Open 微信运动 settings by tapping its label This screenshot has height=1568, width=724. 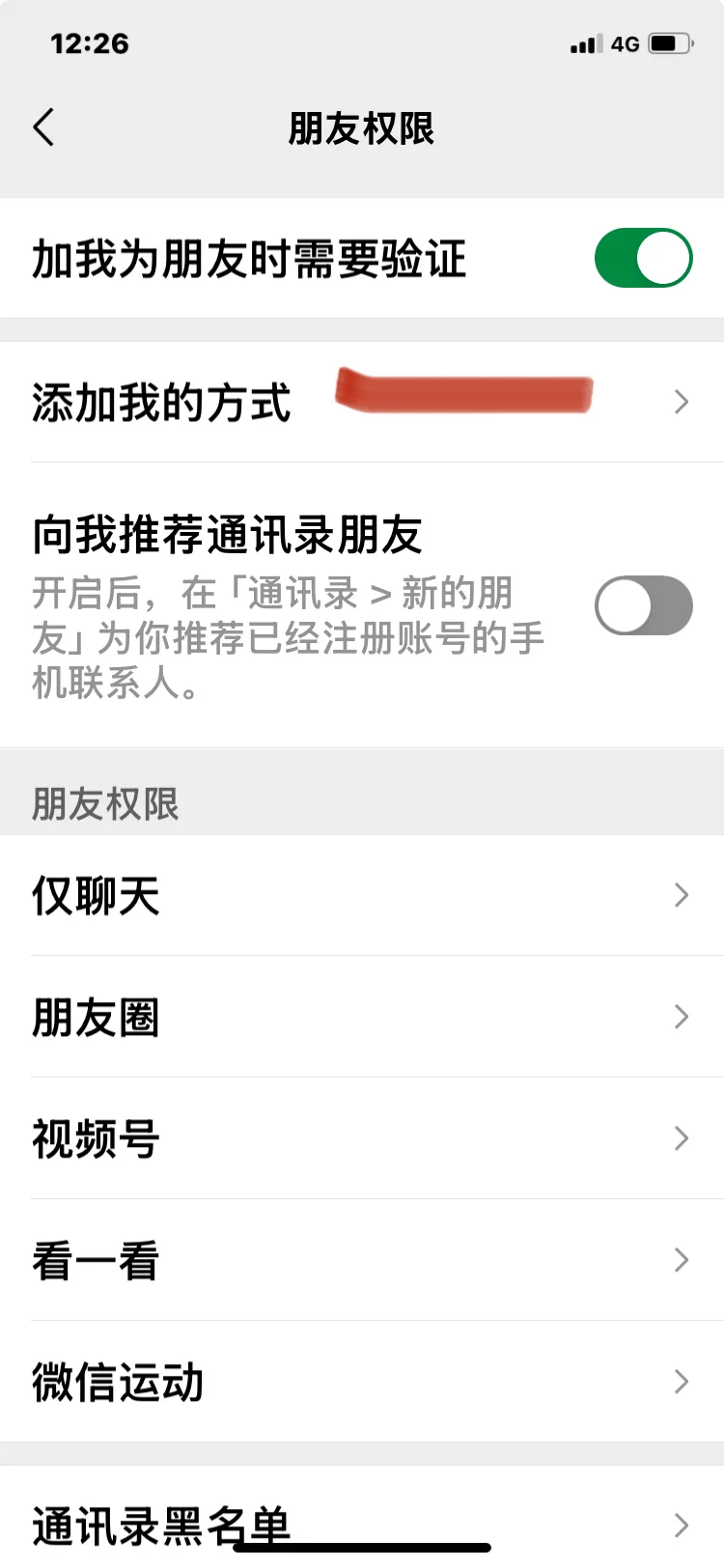coord(118,1382)
